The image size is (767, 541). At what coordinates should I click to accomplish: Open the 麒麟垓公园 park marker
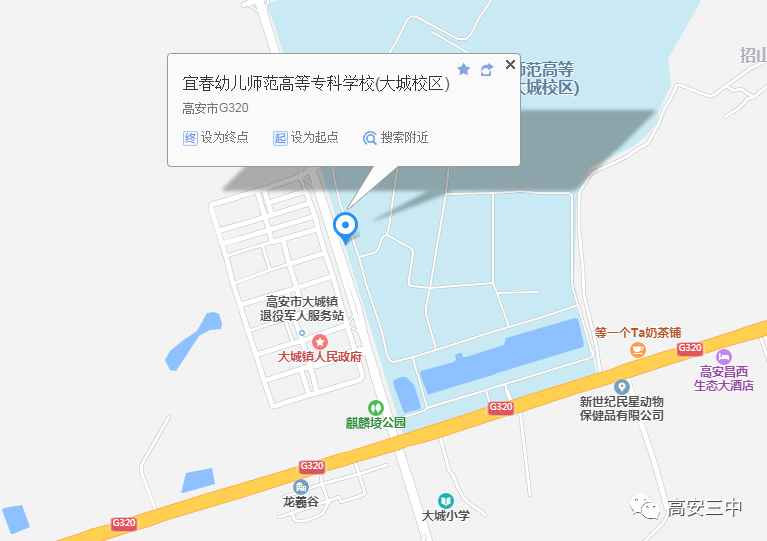click(x=376, y=408)
